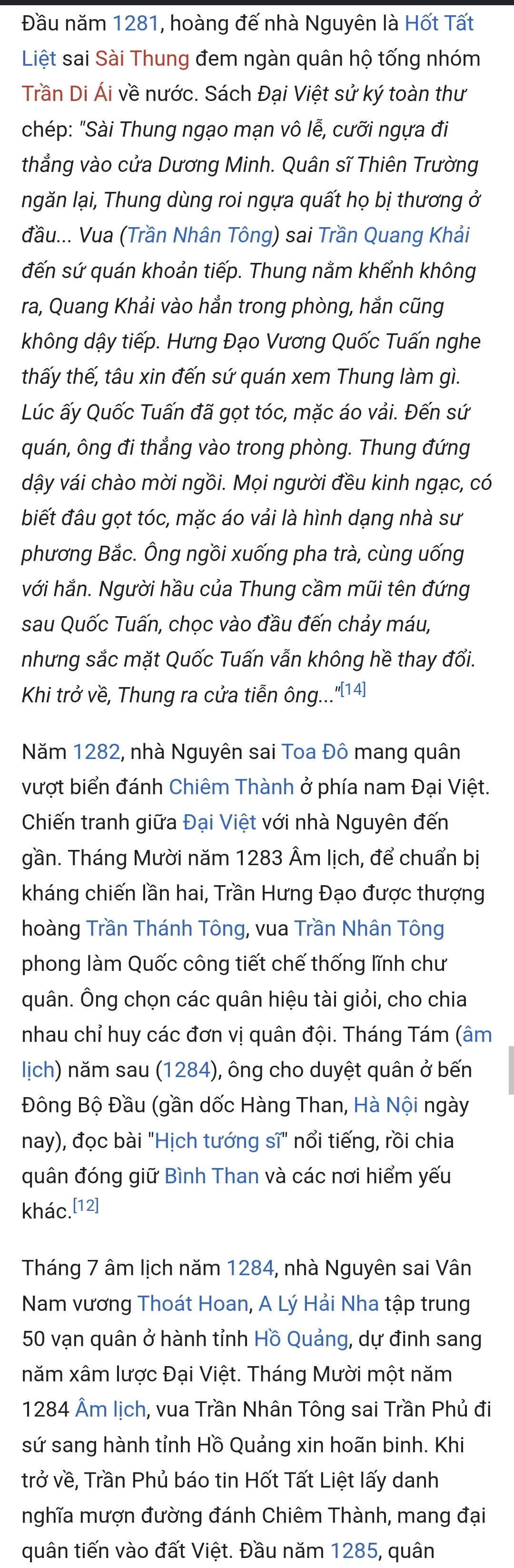Follow the blue Đại Việt link
The height and width of the screenshot is (1568, 514).
(x=219, y=822)
